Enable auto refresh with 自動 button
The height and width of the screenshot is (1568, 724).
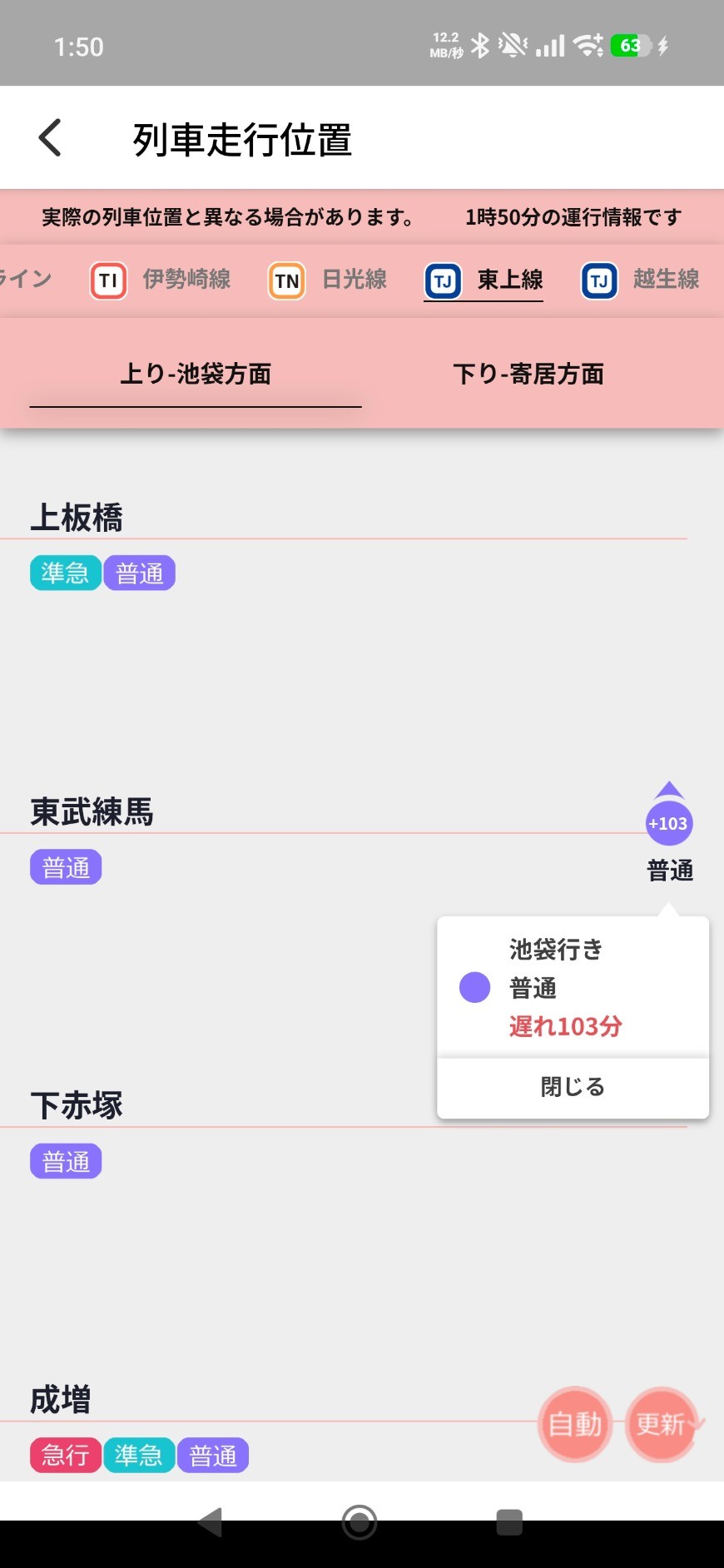coord(575,1424)
